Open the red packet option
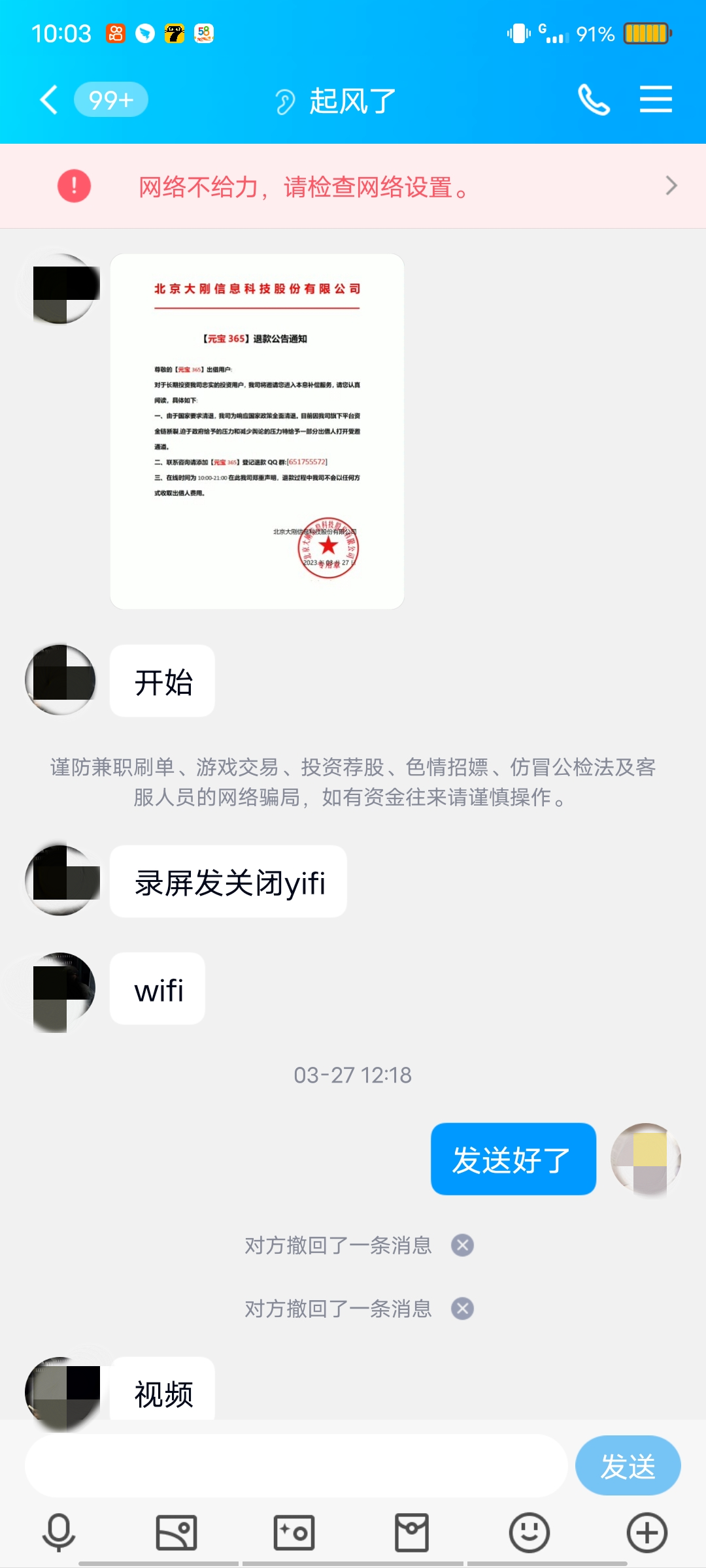Viewport: 706px width, 1568px height. (x=412, y=1532)
